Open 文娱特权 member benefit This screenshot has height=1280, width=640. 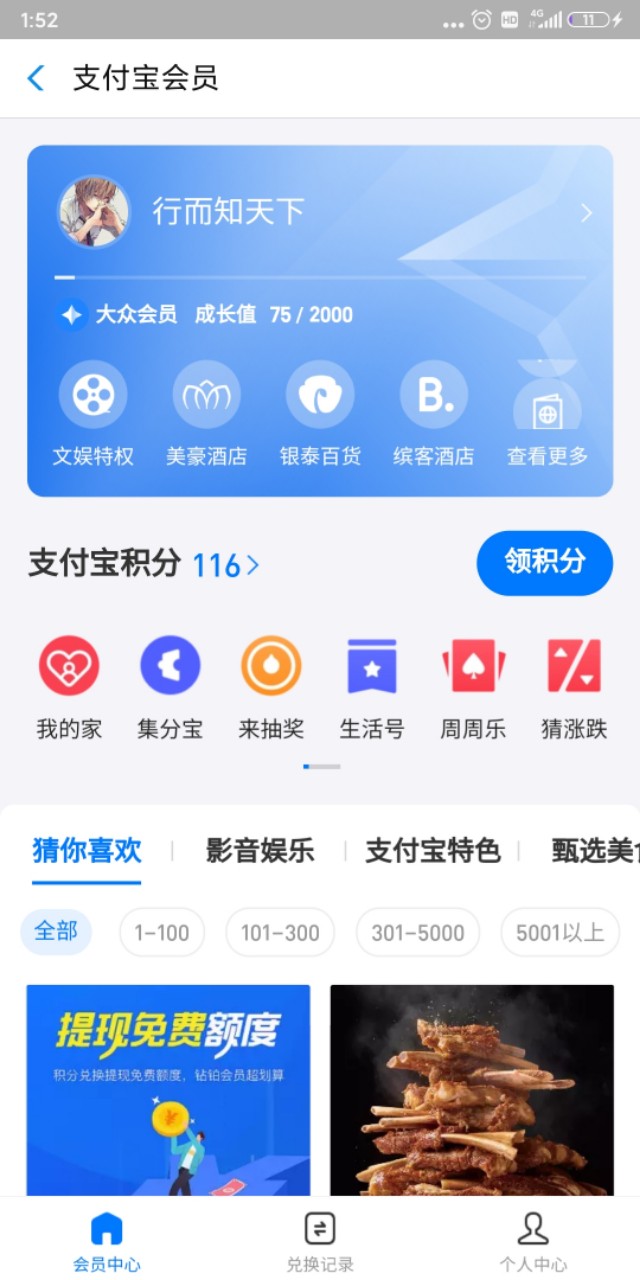click(93, 414)
